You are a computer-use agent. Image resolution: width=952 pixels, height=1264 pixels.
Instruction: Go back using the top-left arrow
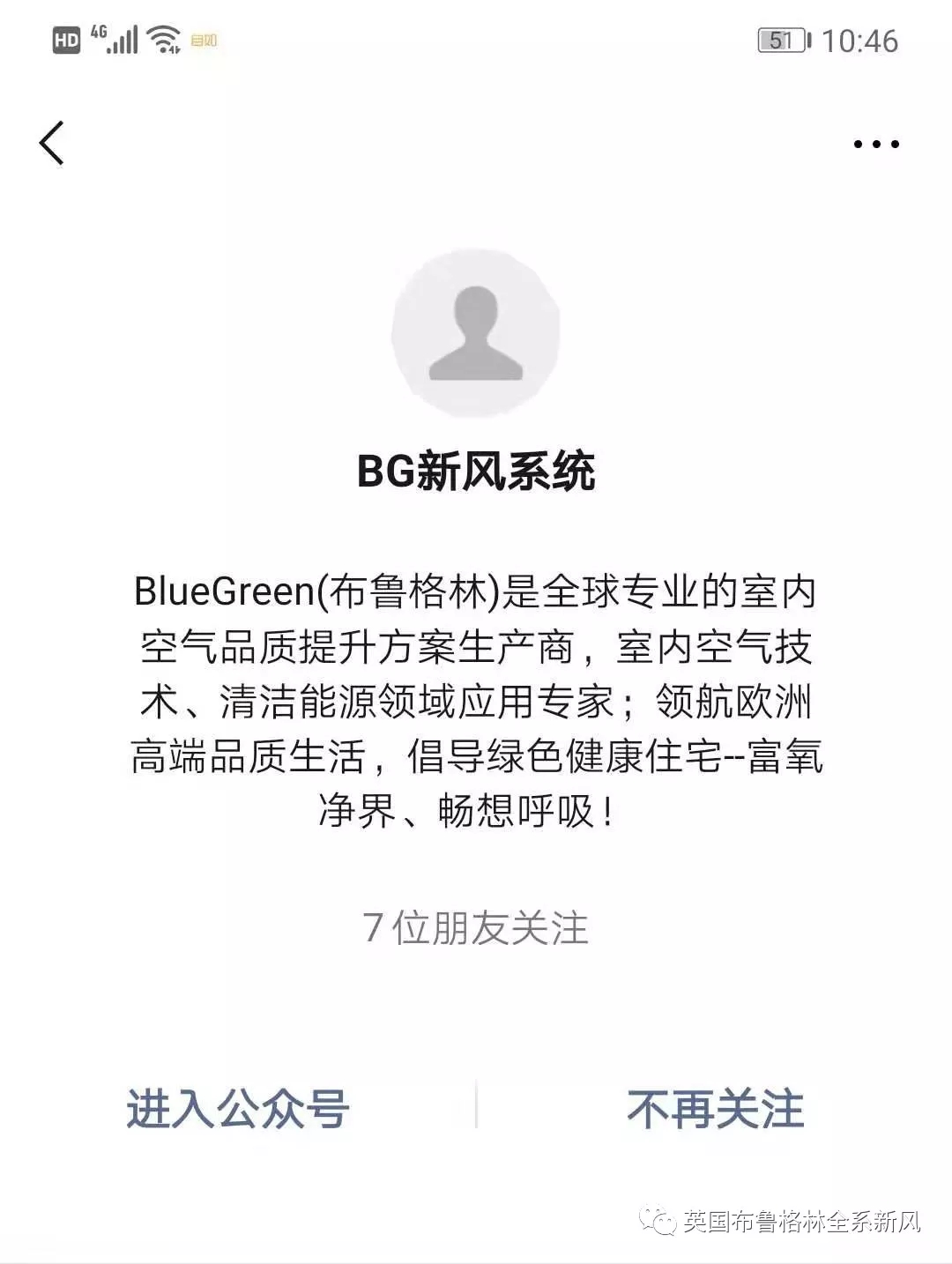pyautogui.click(x=52, y=143)
